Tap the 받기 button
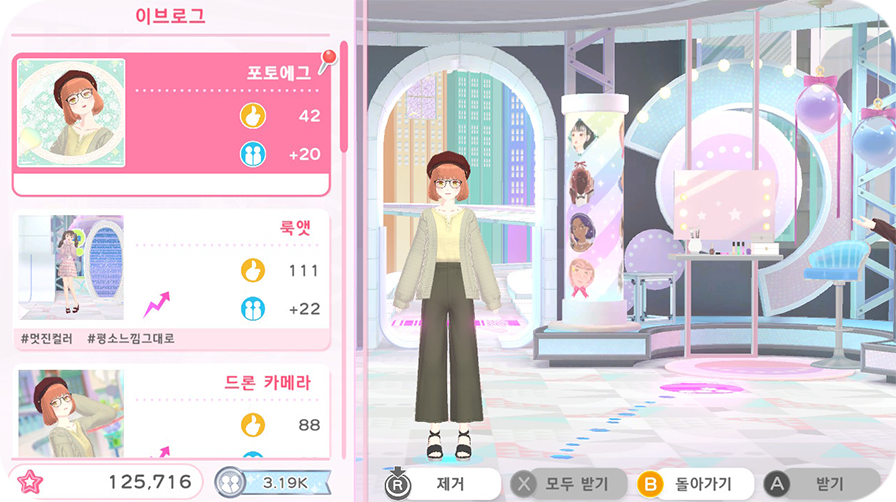 pyautogui.click(x=818, y=484)
